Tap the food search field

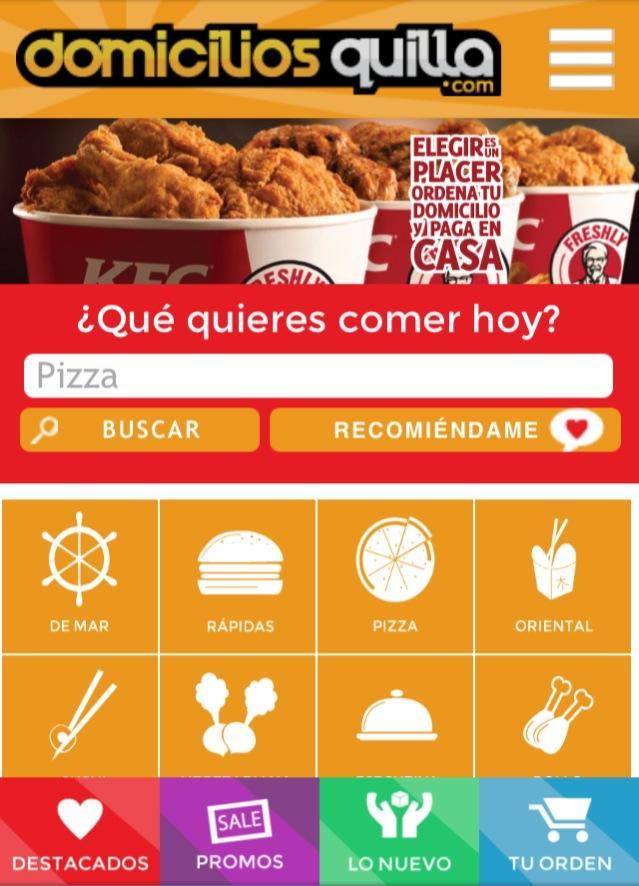click(x=318, y=376)
